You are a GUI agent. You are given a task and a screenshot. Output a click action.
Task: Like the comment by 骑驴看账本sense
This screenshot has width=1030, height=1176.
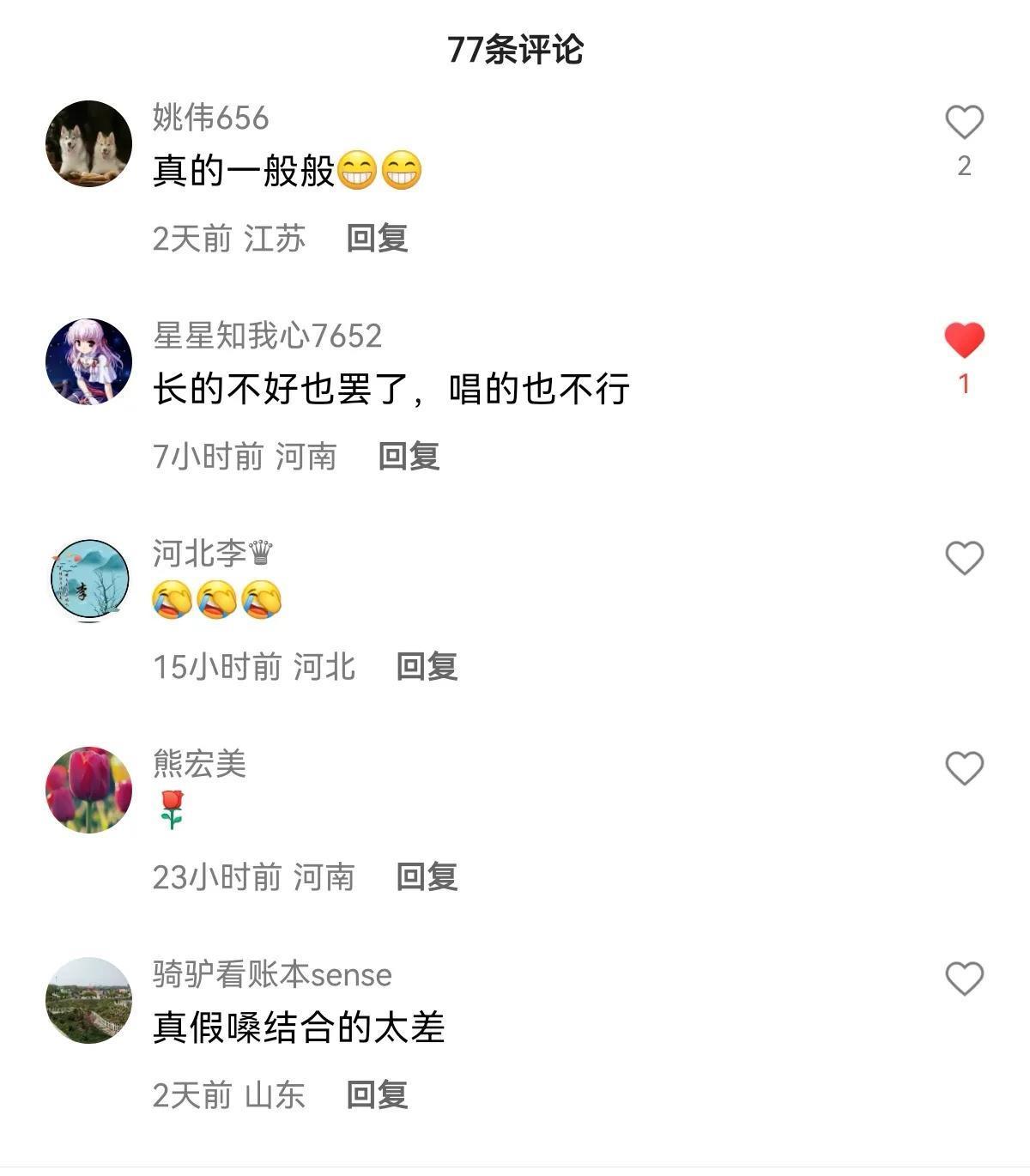[964, 979]
